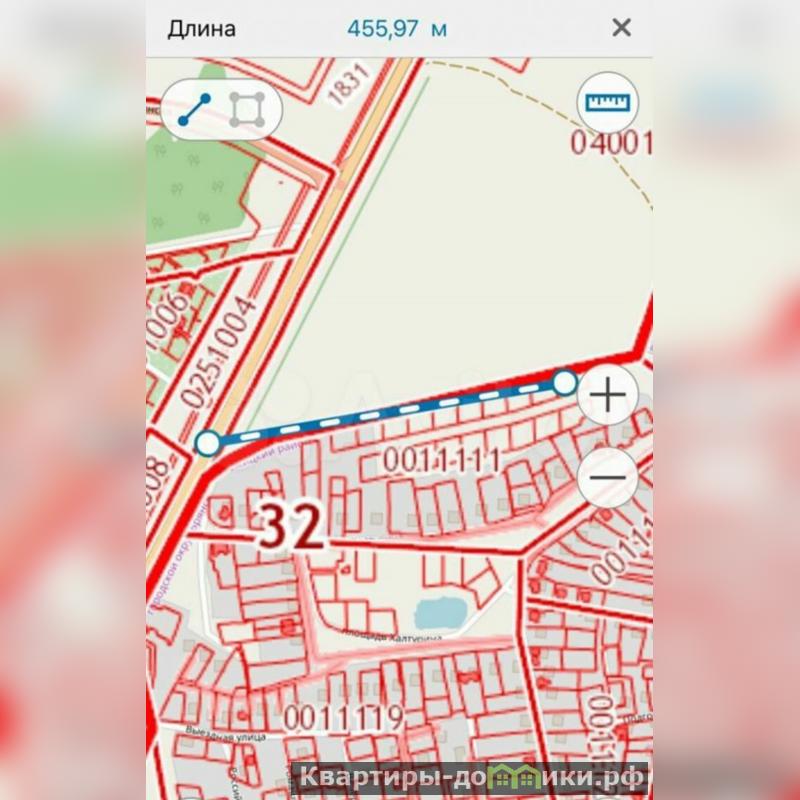Zoom in on the map
Image resolution: width=800 pixels, height=800 pixels.
(607, 396)
